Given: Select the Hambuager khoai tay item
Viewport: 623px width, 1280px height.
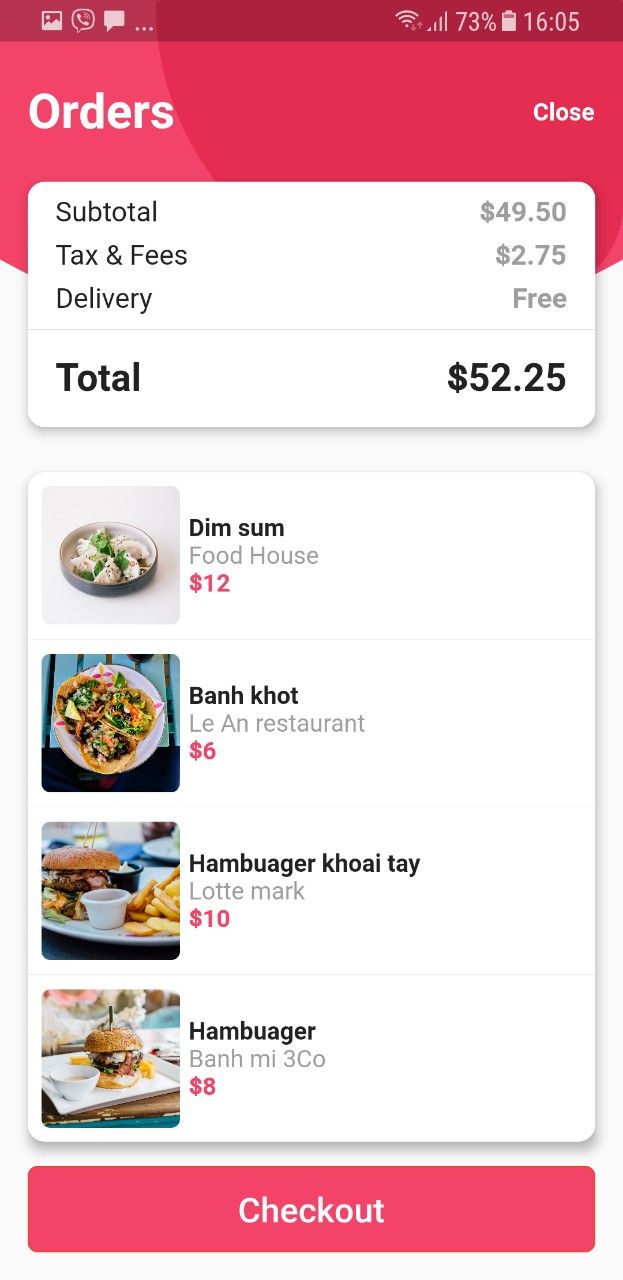Looking at the screenshot, I should 311,891.
